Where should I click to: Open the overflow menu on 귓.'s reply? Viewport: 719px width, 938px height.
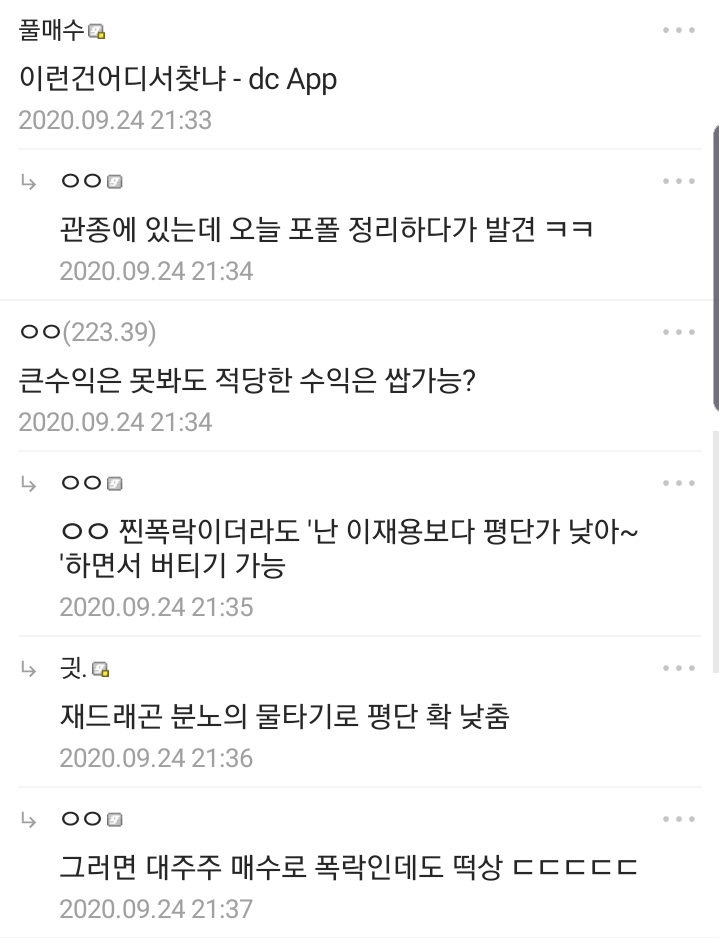(x=679, y=668)
